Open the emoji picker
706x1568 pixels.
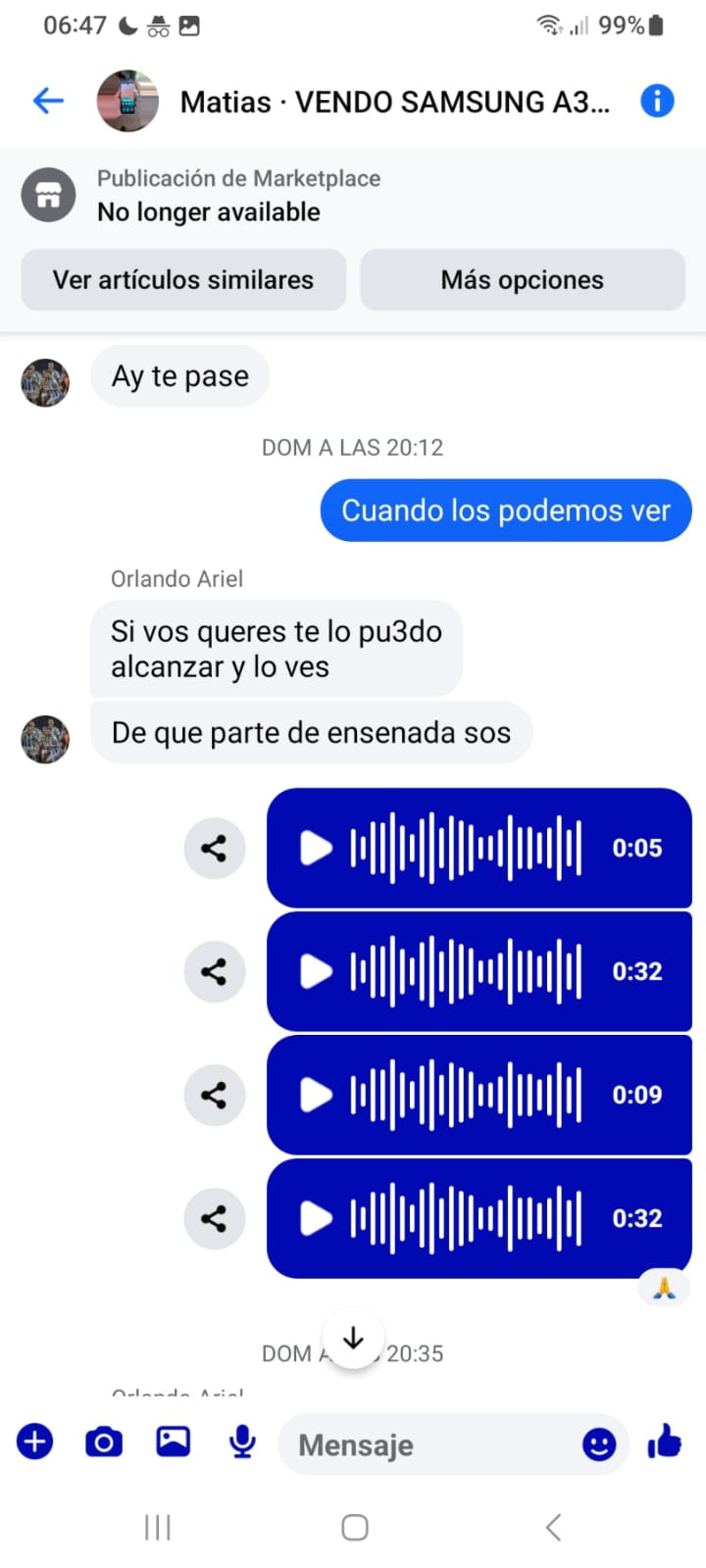point(599,1444)
